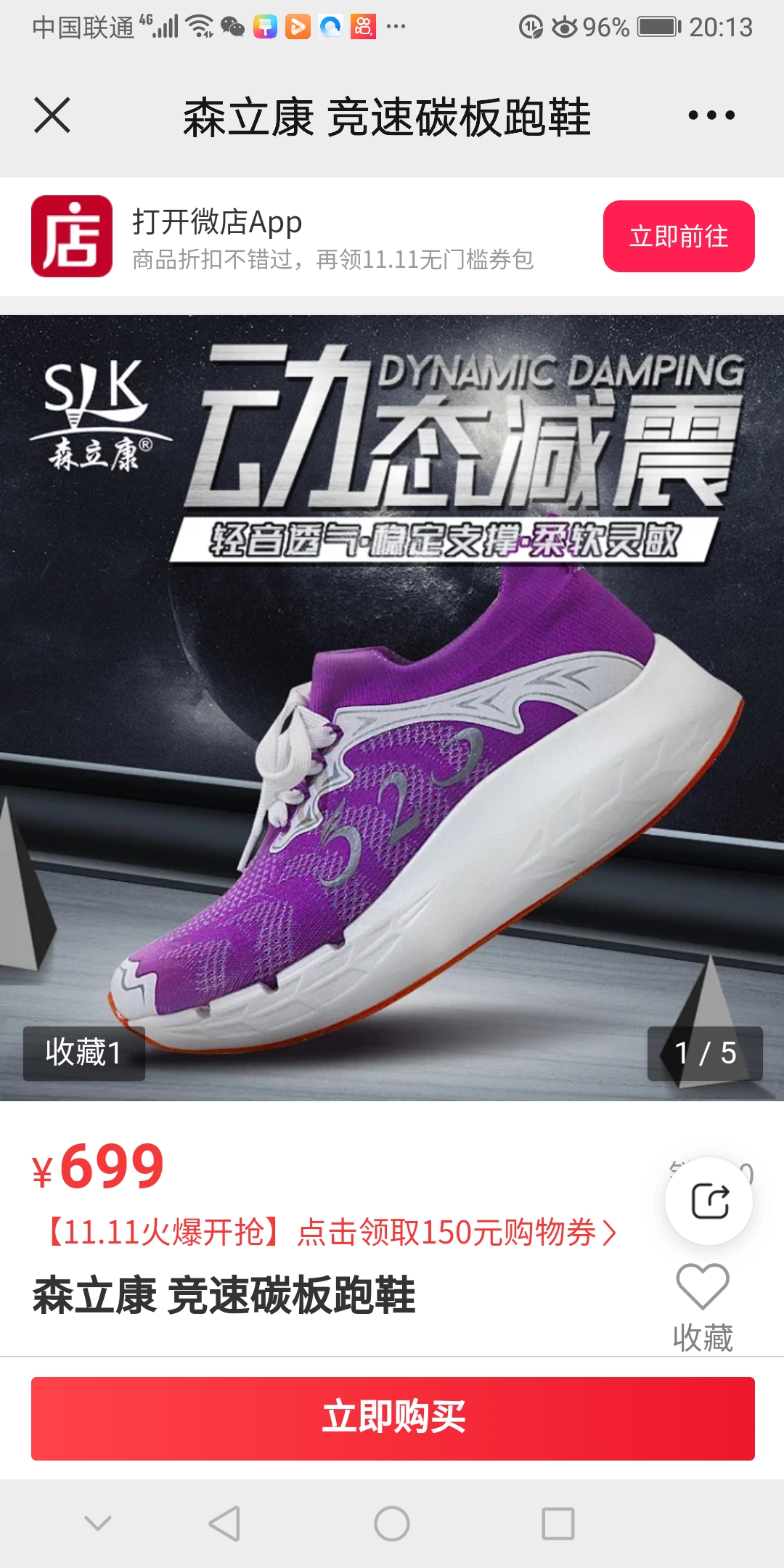Tap 立即前往 to open the 微店 App
This screenshot has width=784, height=1568.
[x=678, y=237]
